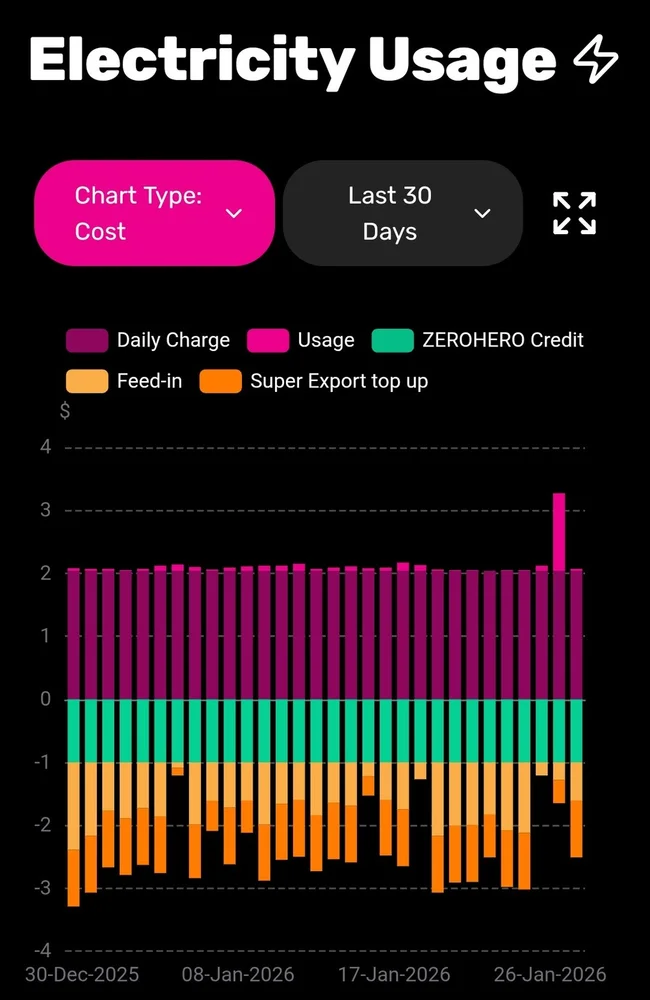Toggle the Usage legend series
Image resolution: width=650 pixels, height=1000 pixels.
[300, 341]
